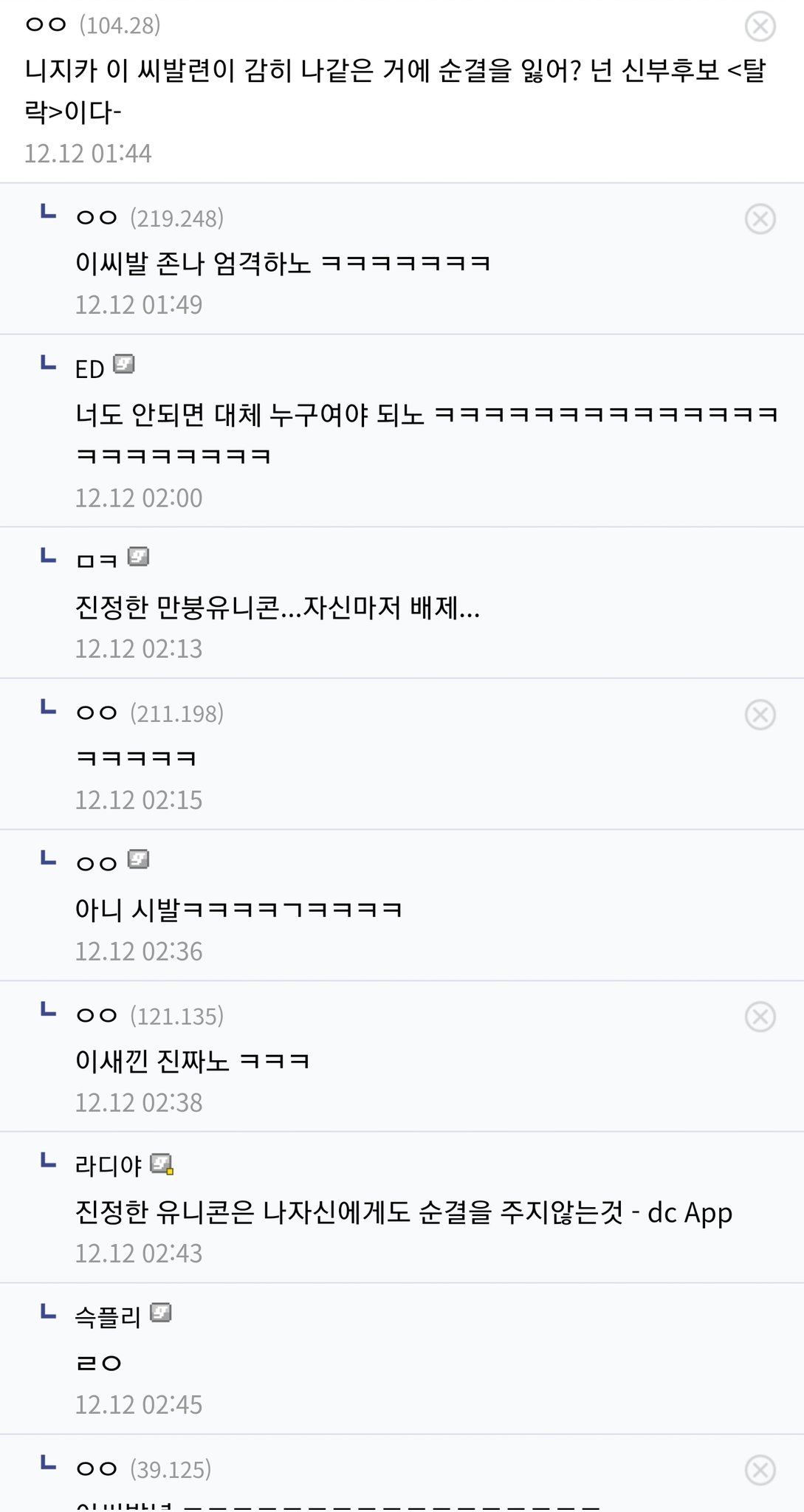Delete the reply by ㅇㅇ (211.198)
Viewport: 804px width, 1512px height.
pyautogui.click(x=760, y=715)
